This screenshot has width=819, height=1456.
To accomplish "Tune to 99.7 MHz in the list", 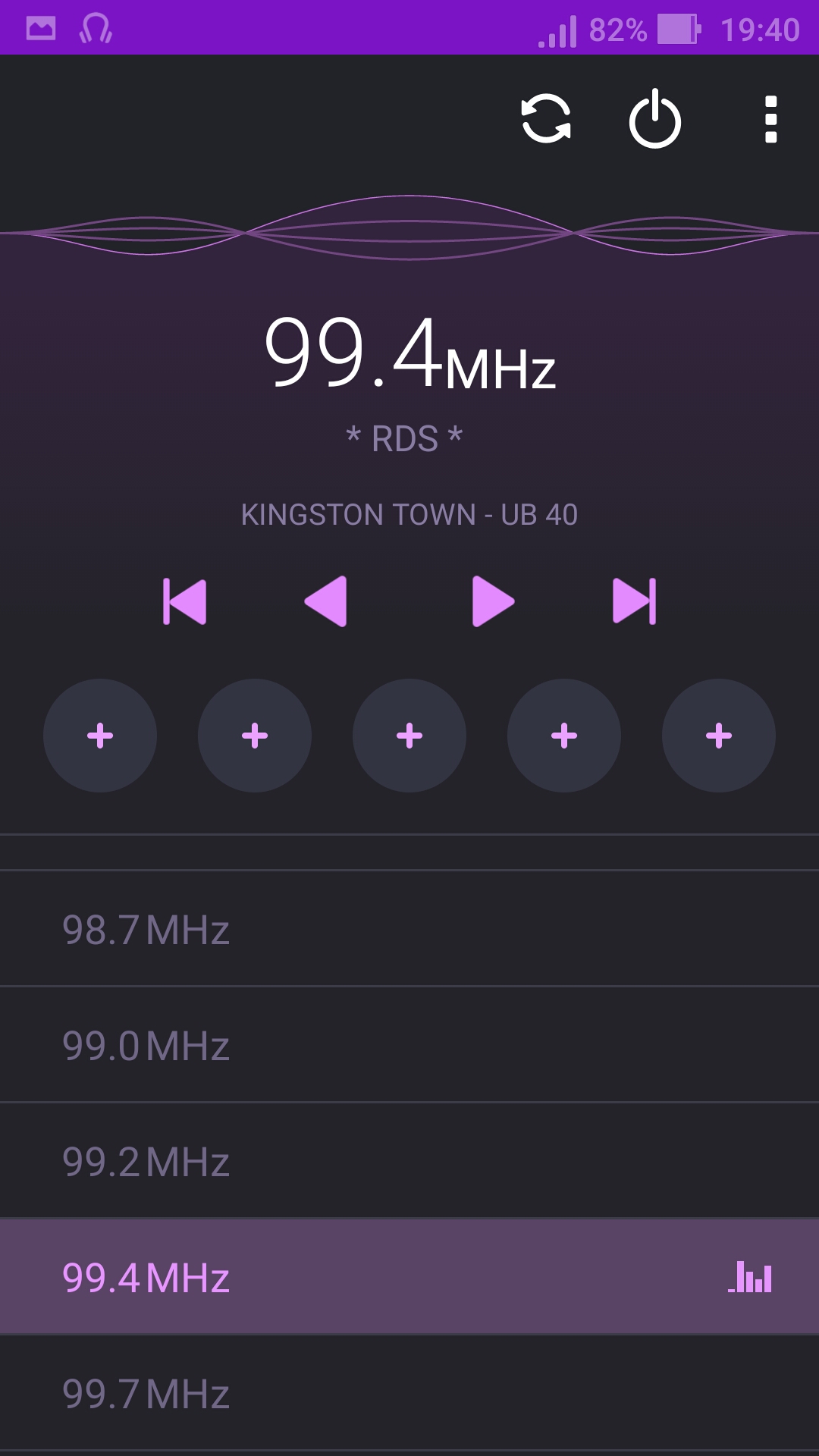I will 409,1393.
